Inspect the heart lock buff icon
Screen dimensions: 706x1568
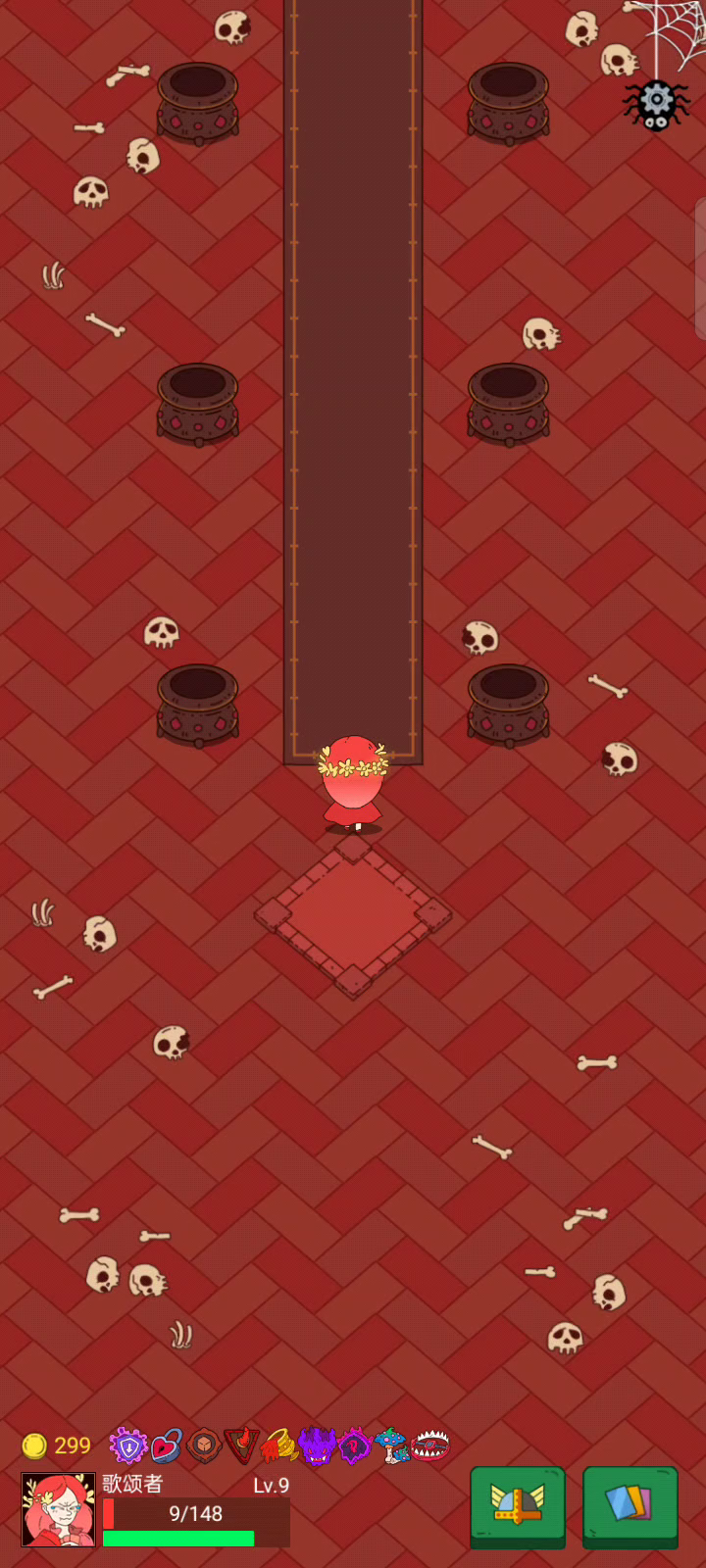(x=166, y=1445)
